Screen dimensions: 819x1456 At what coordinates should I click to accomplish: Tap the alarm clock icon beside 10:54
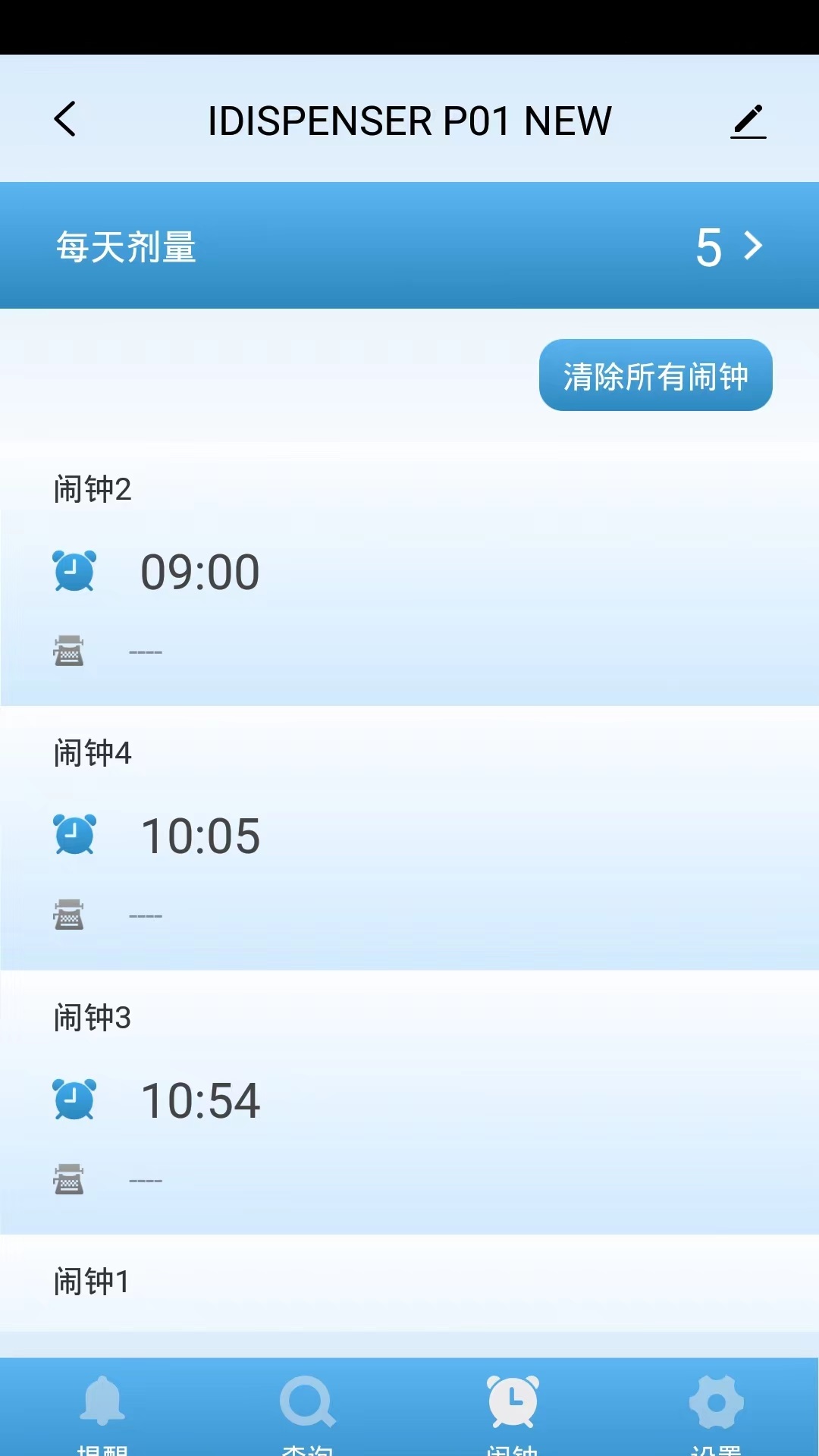point(74,1101)
